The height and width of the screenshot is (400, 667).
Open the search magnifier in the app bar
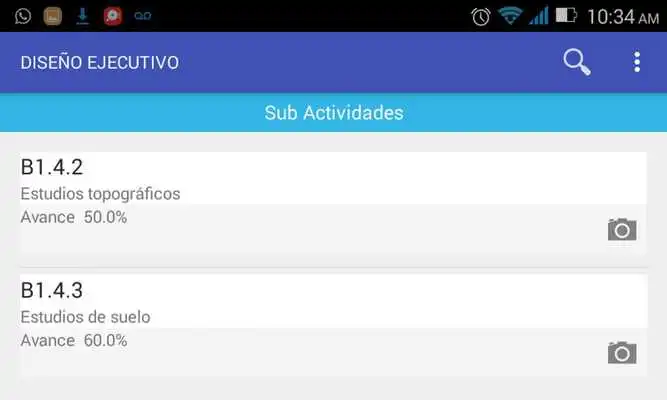(x=577, y=62)
